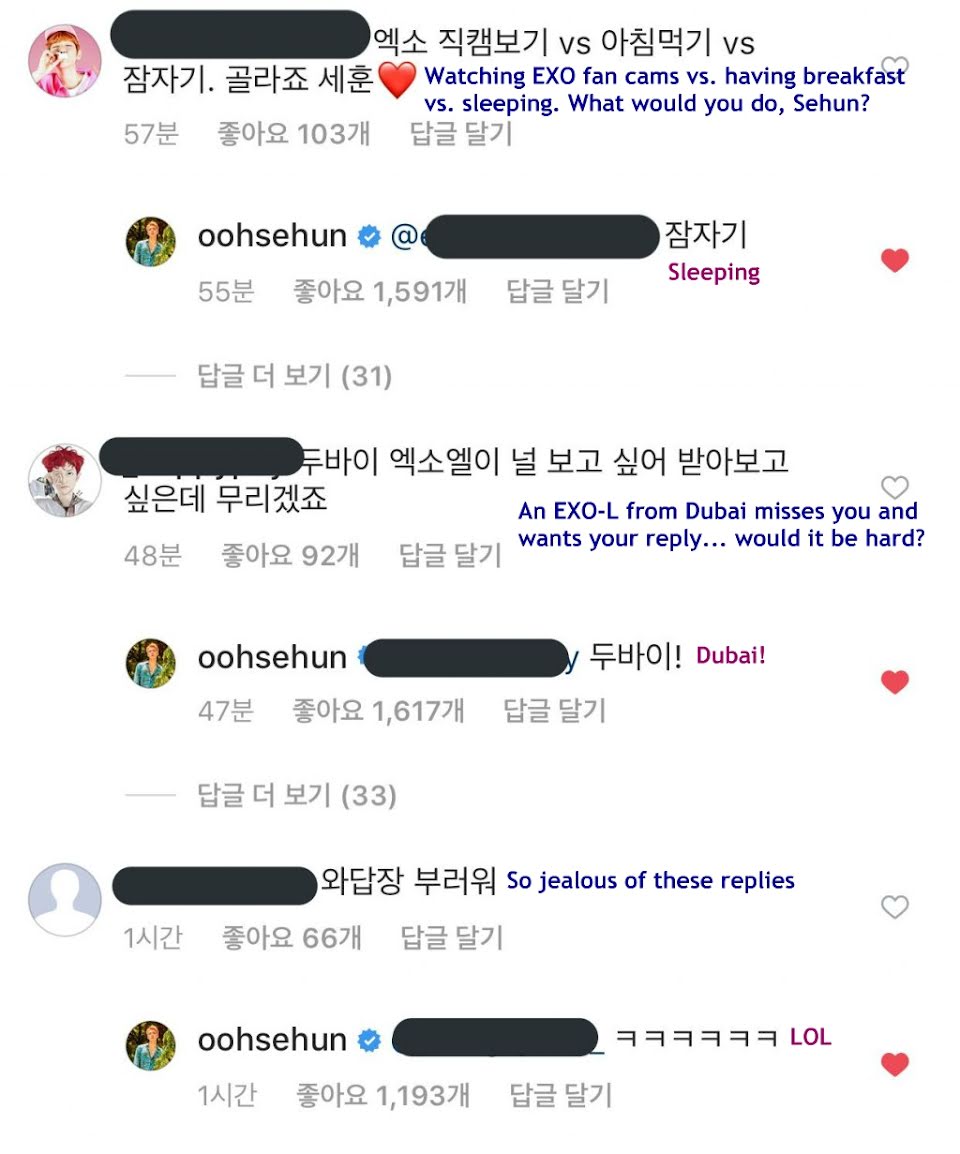Open the default-avatar commenter's profile
960x1154 pixels.
click(63, 899)
